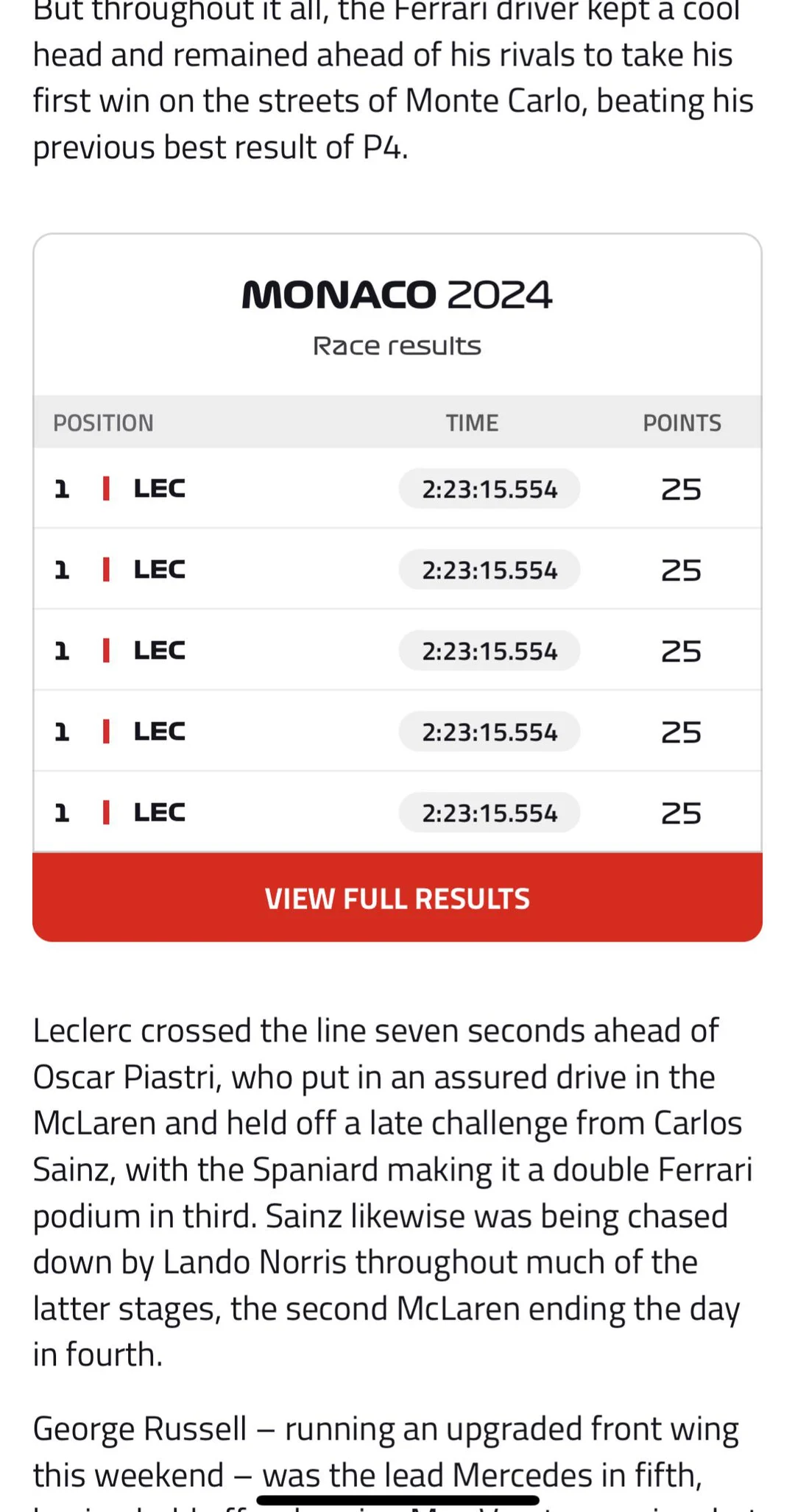795x1512 pixels.
Task: Tap the VIEW FULL RESULTS button
Action: point(397,898)
